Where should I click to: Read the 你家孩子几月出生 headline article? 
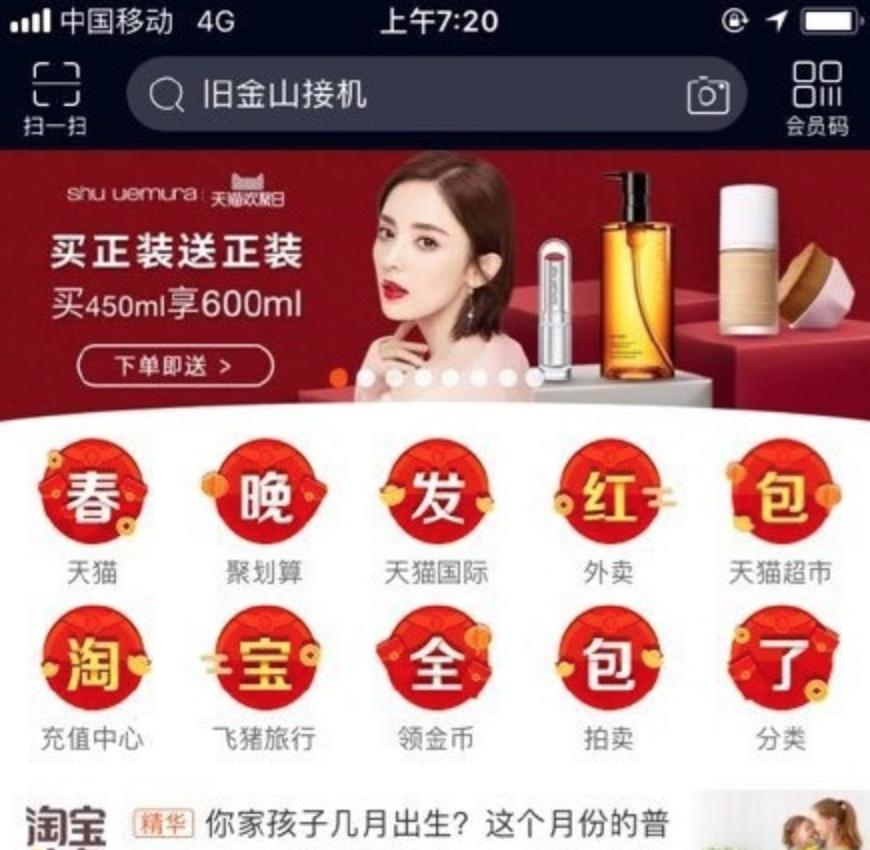(x=436, y=825)
